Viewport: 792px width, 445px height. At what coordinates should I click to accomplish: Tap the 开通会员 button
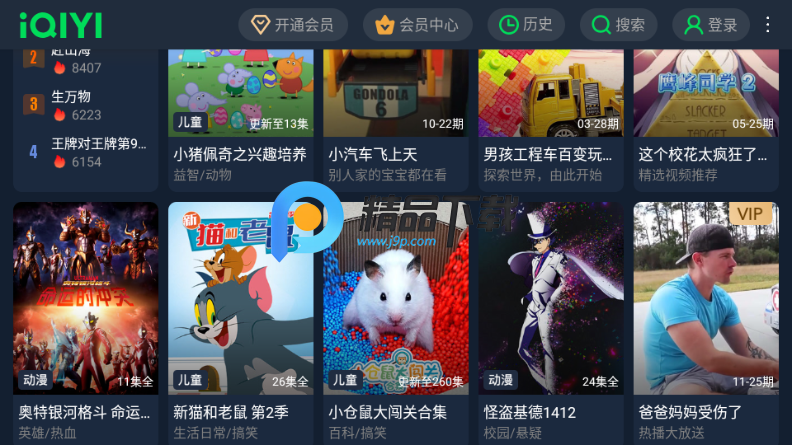click(x=293, y=25)
